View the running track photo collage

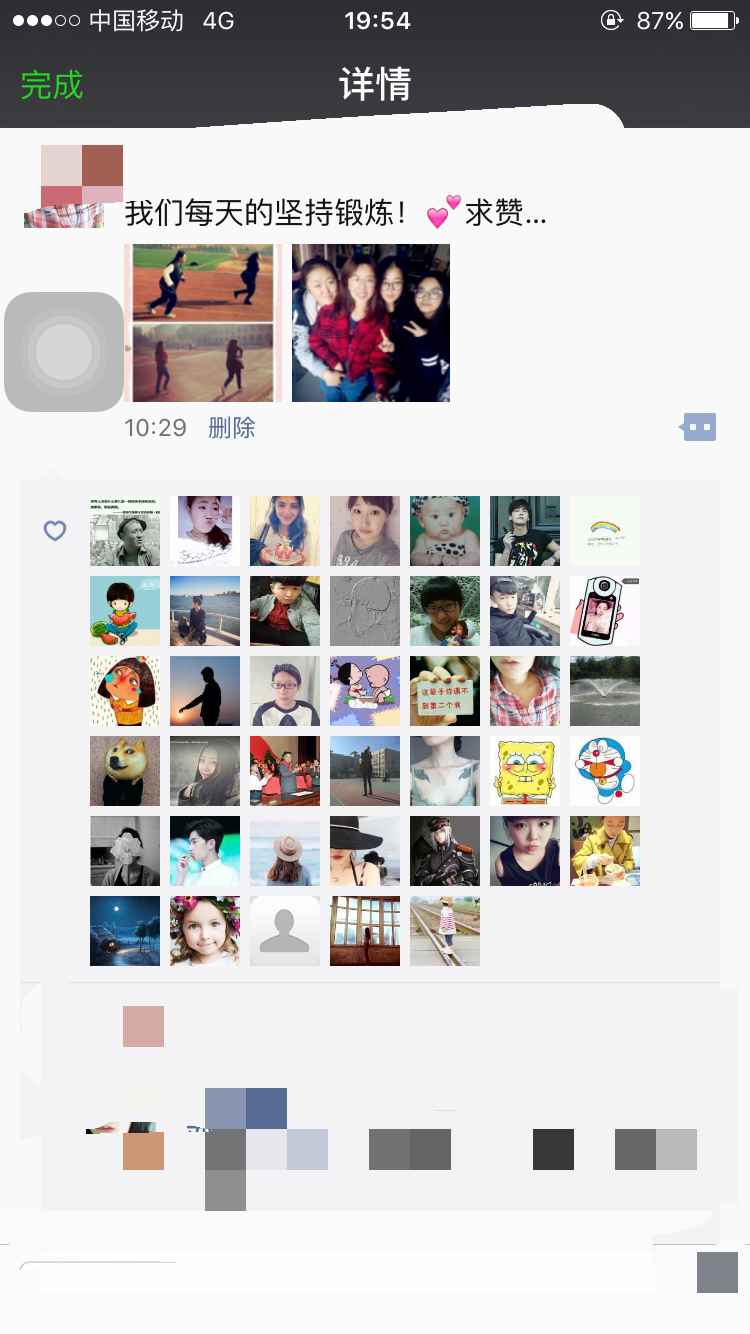click(203, 323)
